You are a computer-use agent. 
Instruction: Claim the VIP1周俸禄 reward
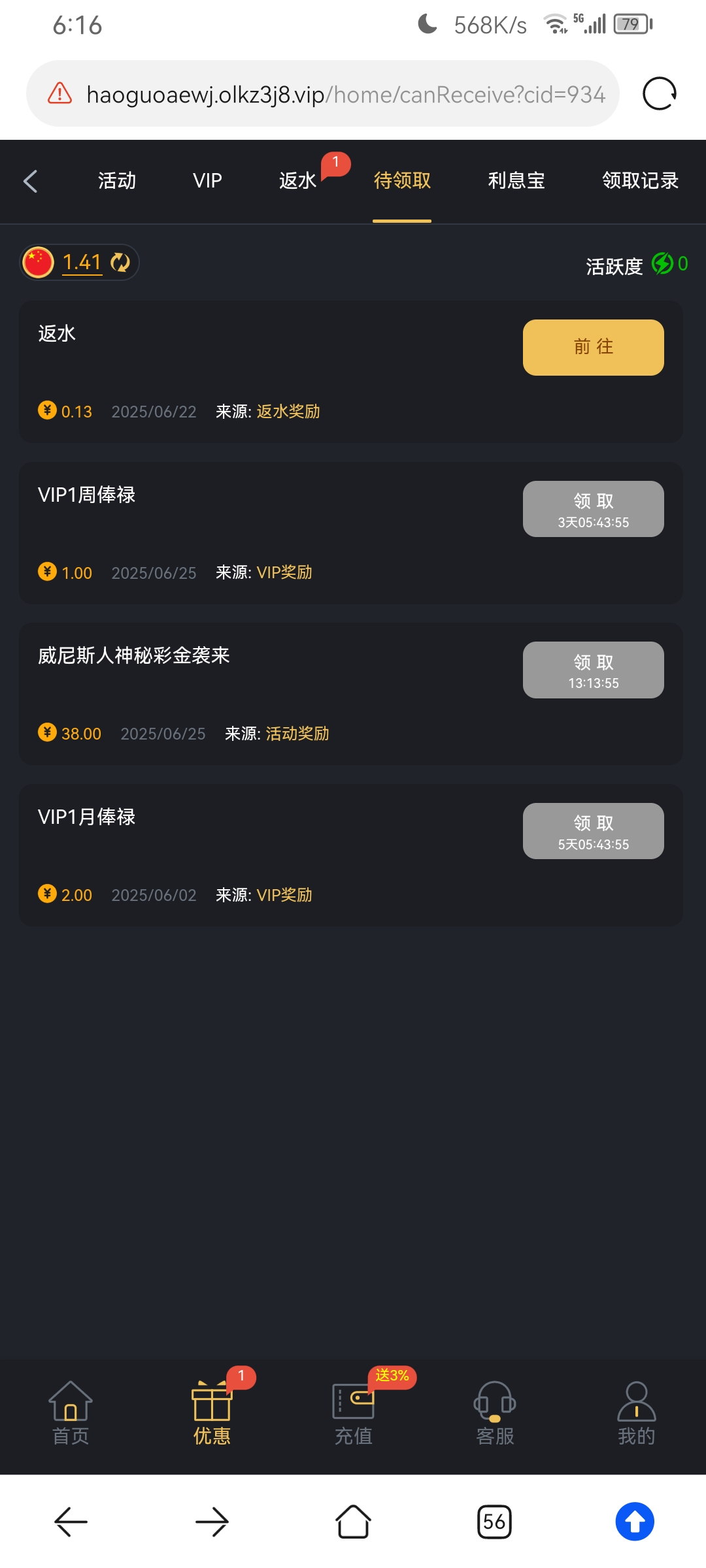[593, 509]
